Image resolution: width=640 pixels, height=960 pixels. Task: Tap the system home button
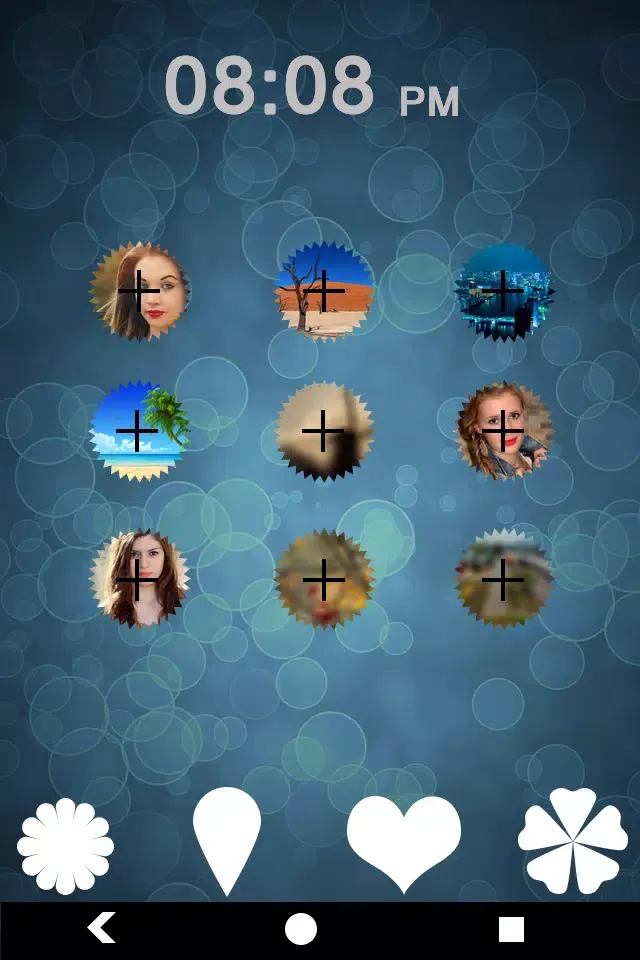click(301, 929)
